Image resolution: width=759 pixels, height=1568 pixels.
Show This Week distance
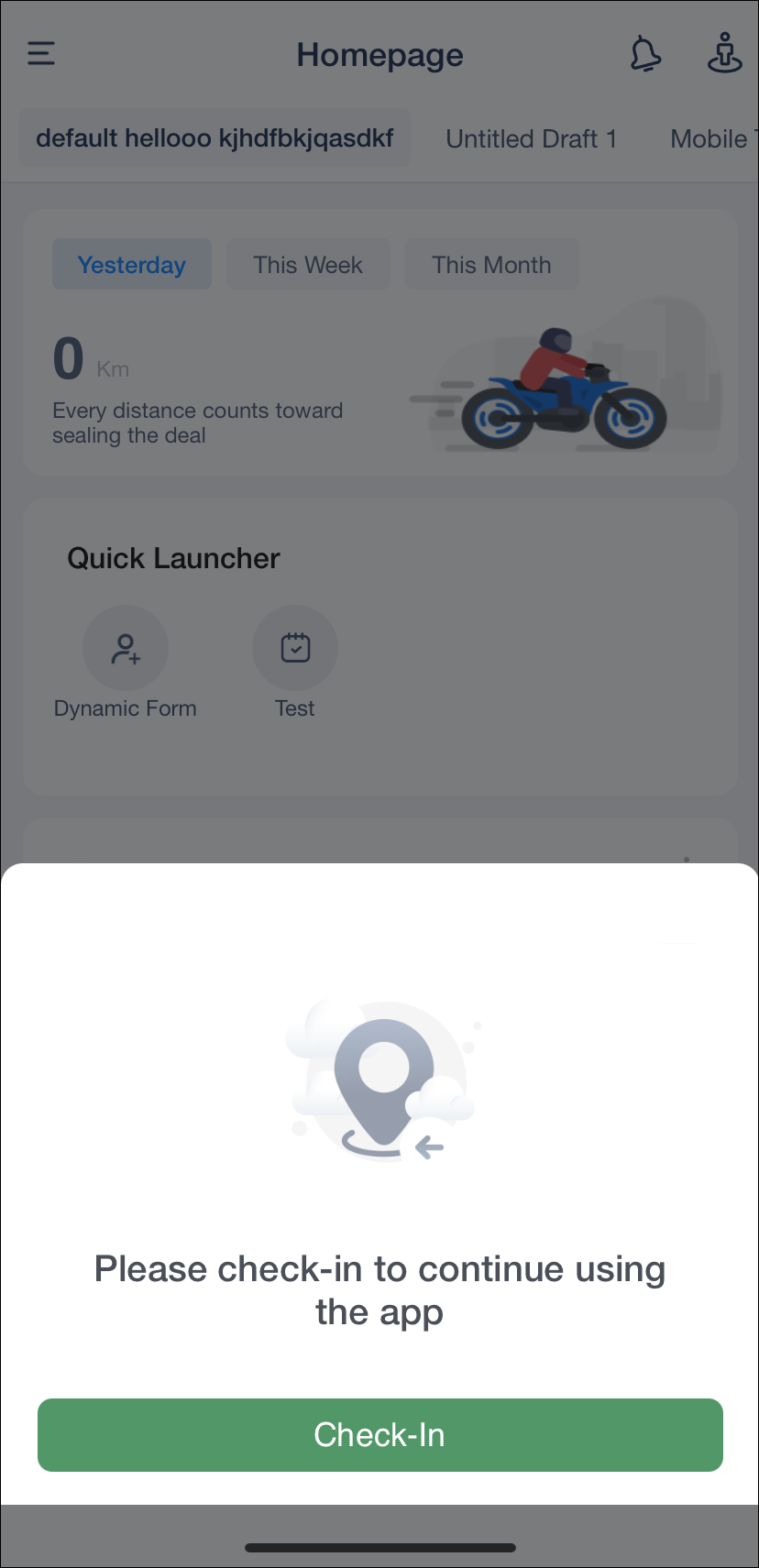308,265
